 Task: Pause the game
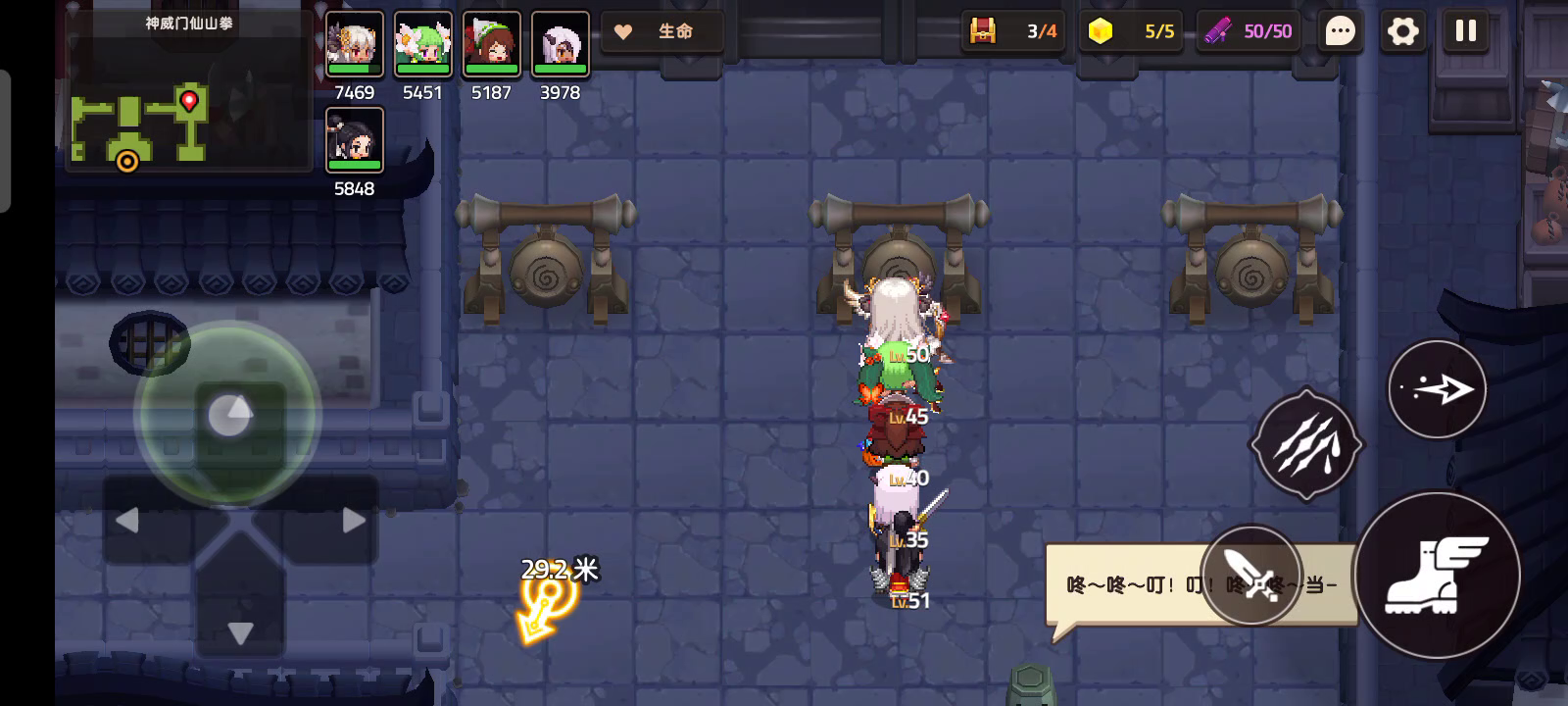point(1465,31)
